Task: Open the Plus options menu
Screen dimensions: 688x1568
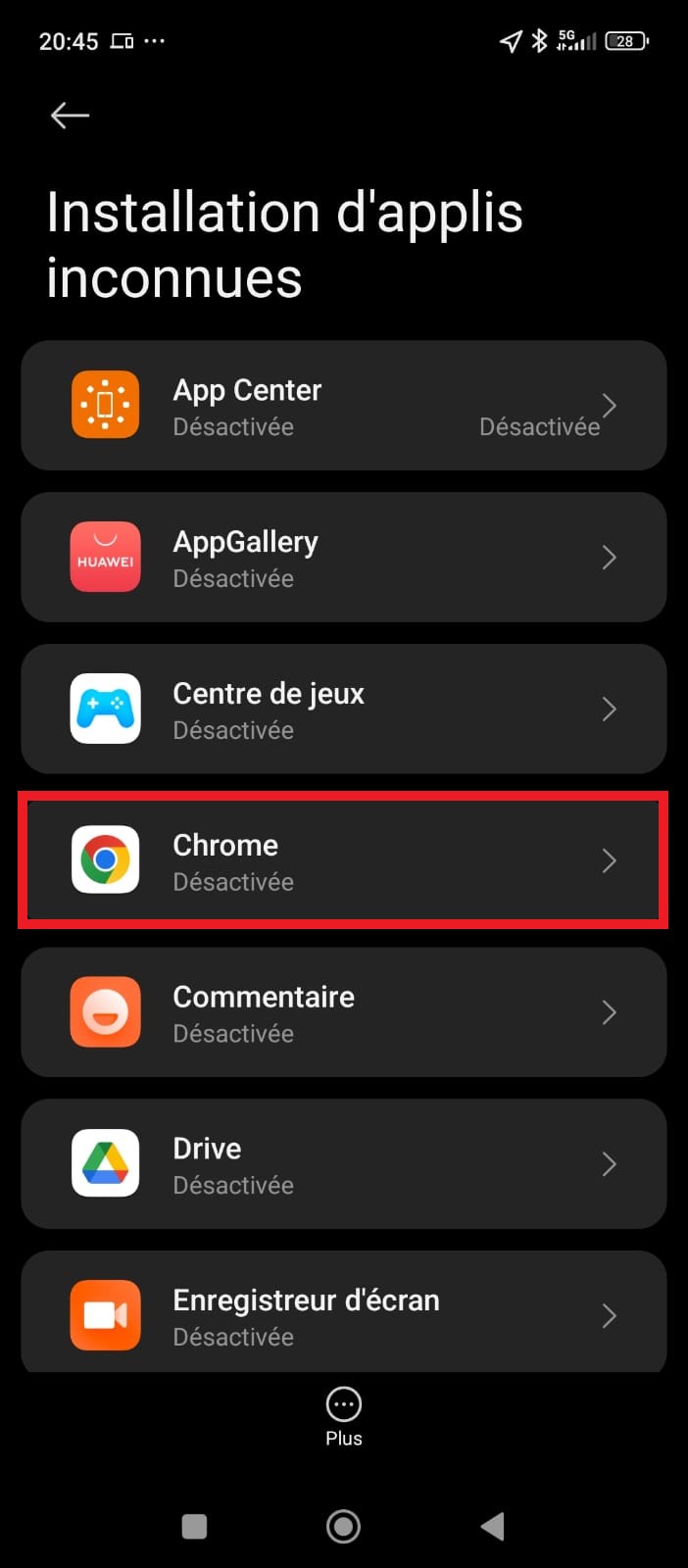Action: [x=344, y=1416]
